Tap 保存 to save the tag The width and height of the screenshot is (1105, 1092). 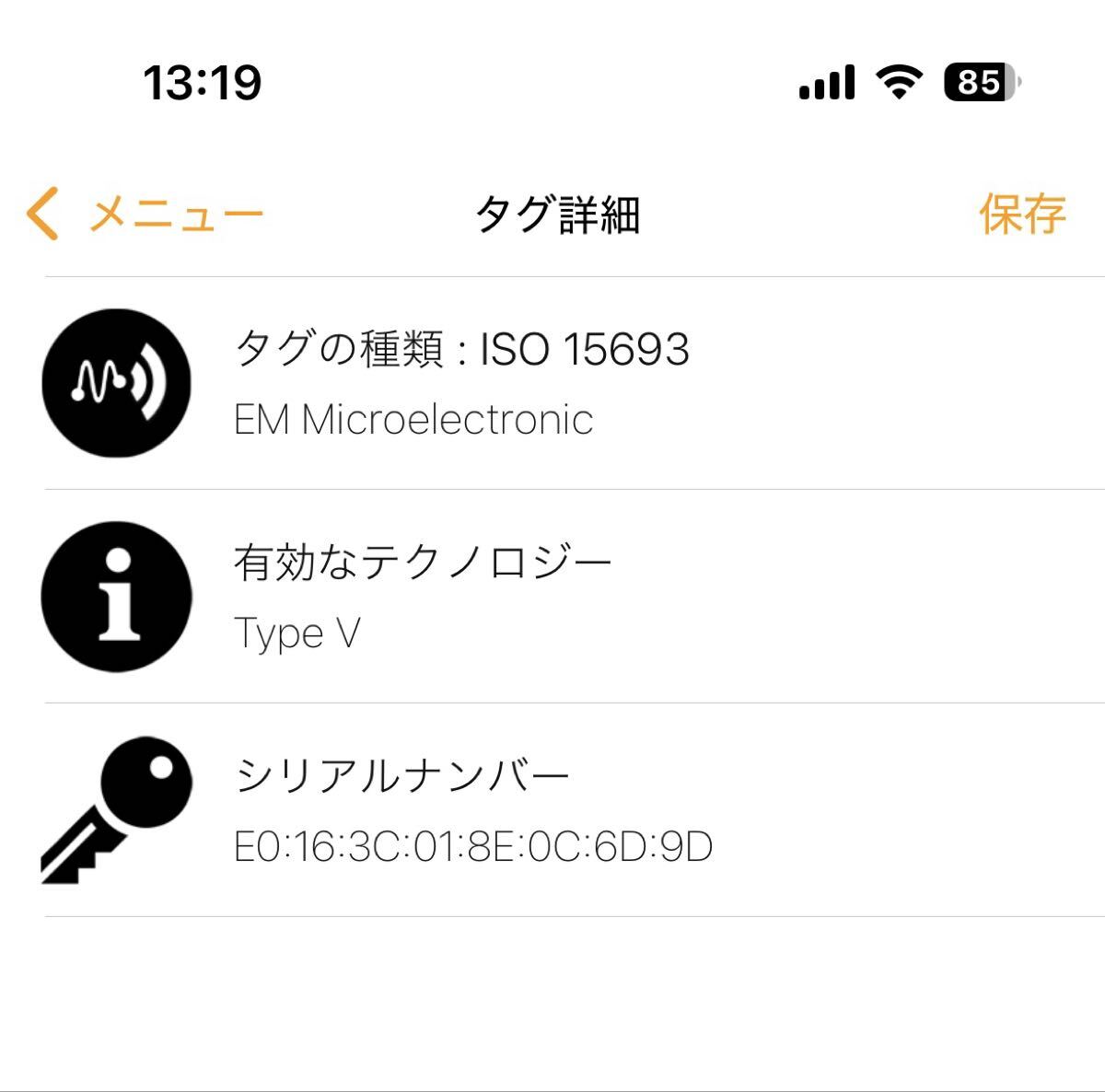tap(1021, 215)
